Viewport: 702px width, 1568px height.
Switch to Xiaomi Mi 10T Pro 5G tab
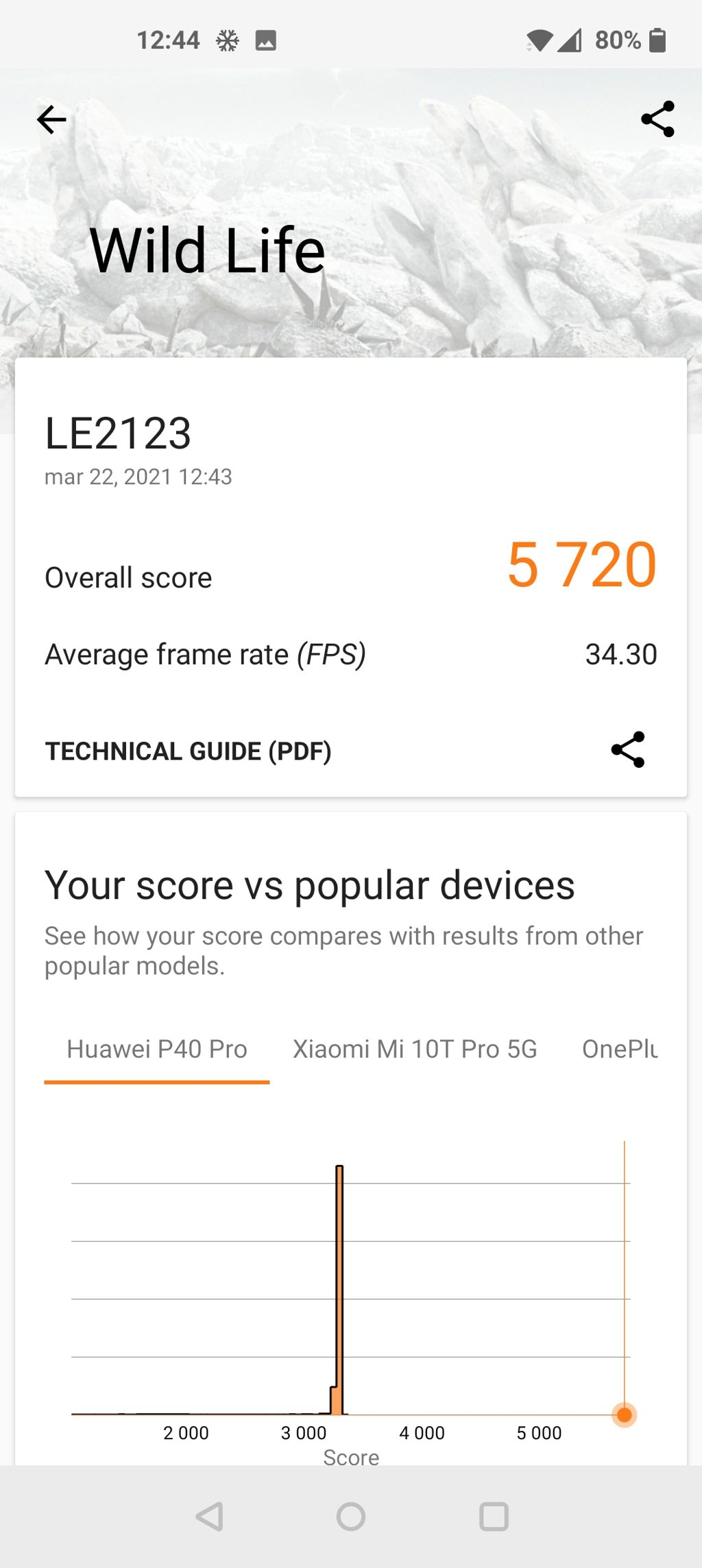tap(415, 1049)
